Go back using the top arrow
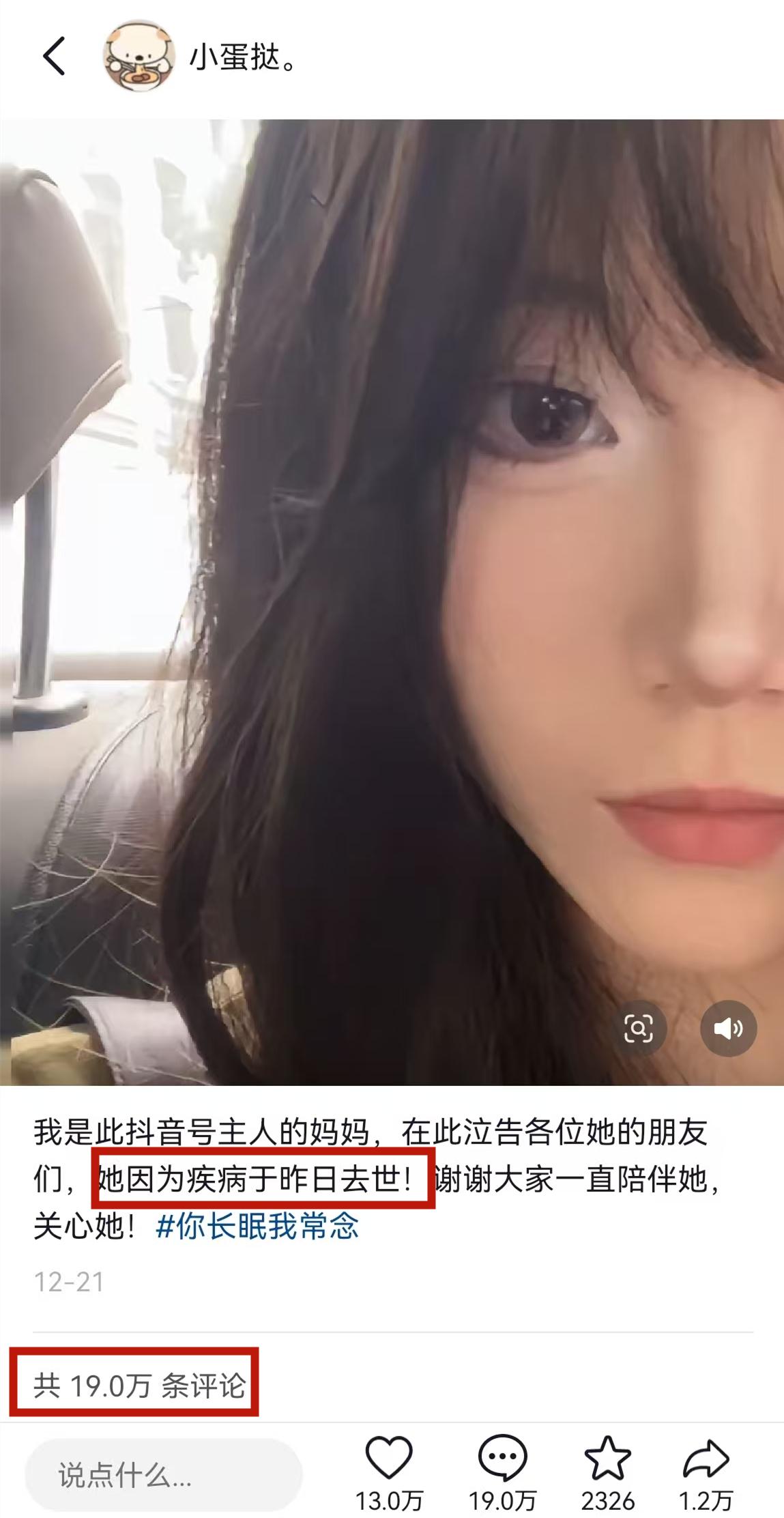Viewport: 784px width, 1518px height. pos(55,56)
